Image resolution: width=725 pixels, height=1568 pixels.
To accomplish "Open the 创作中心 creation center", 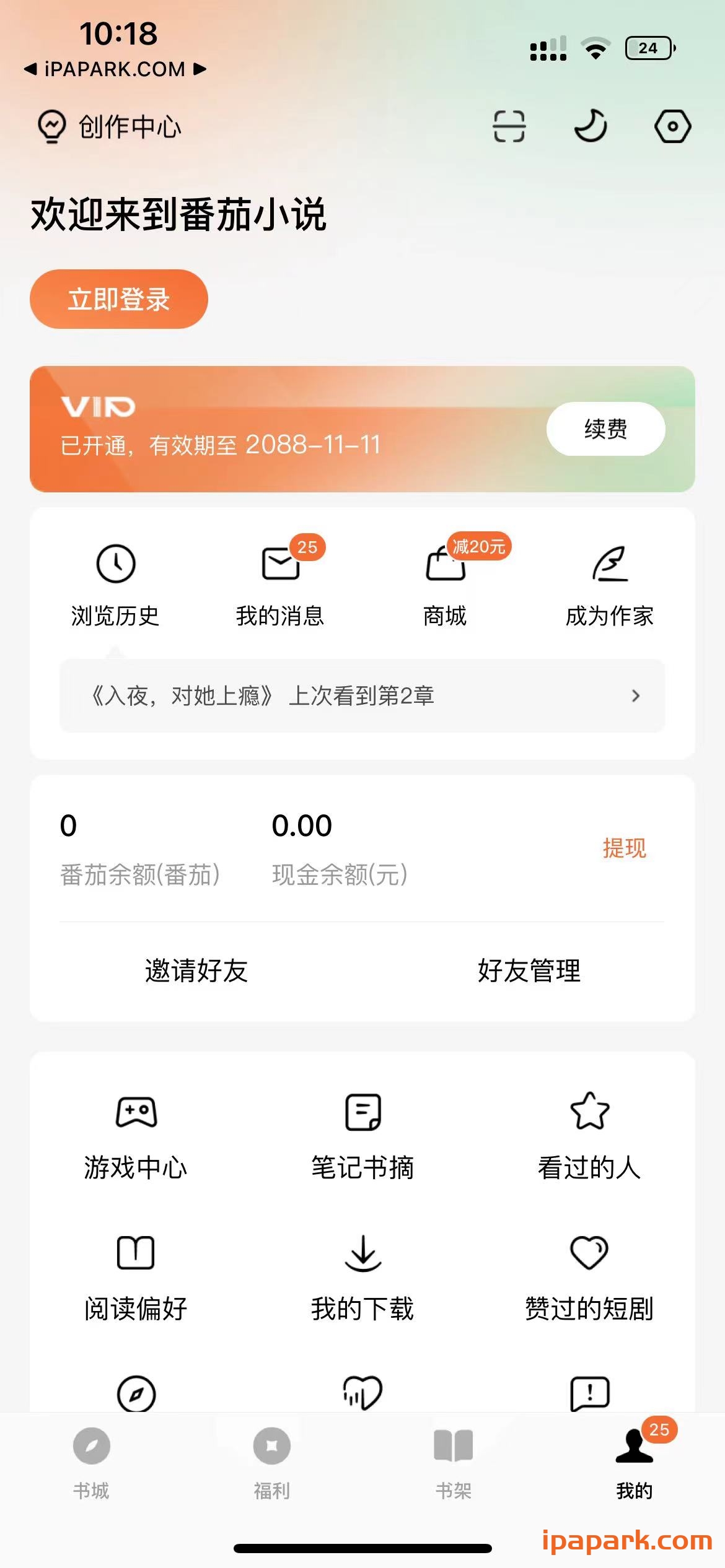I will 108,126.
